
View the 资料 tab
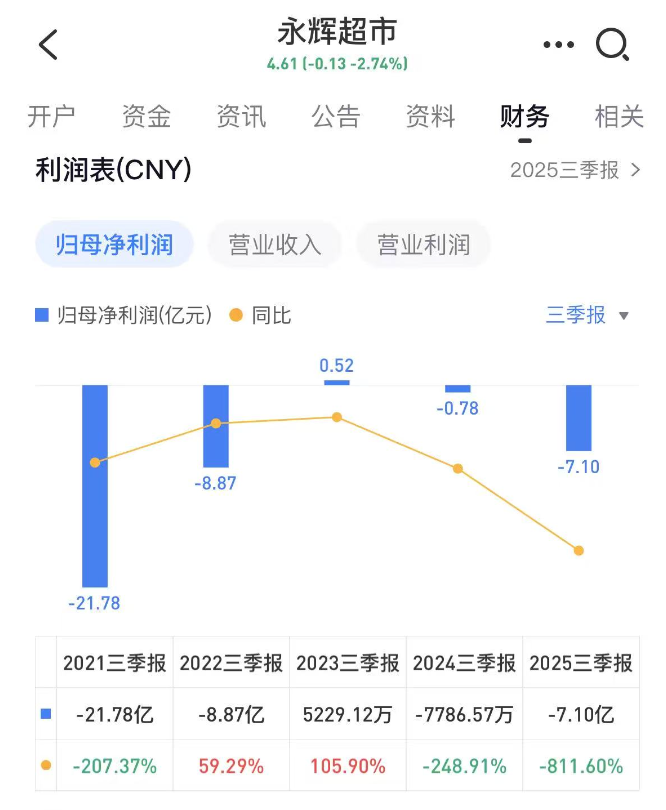click(430, 117)
